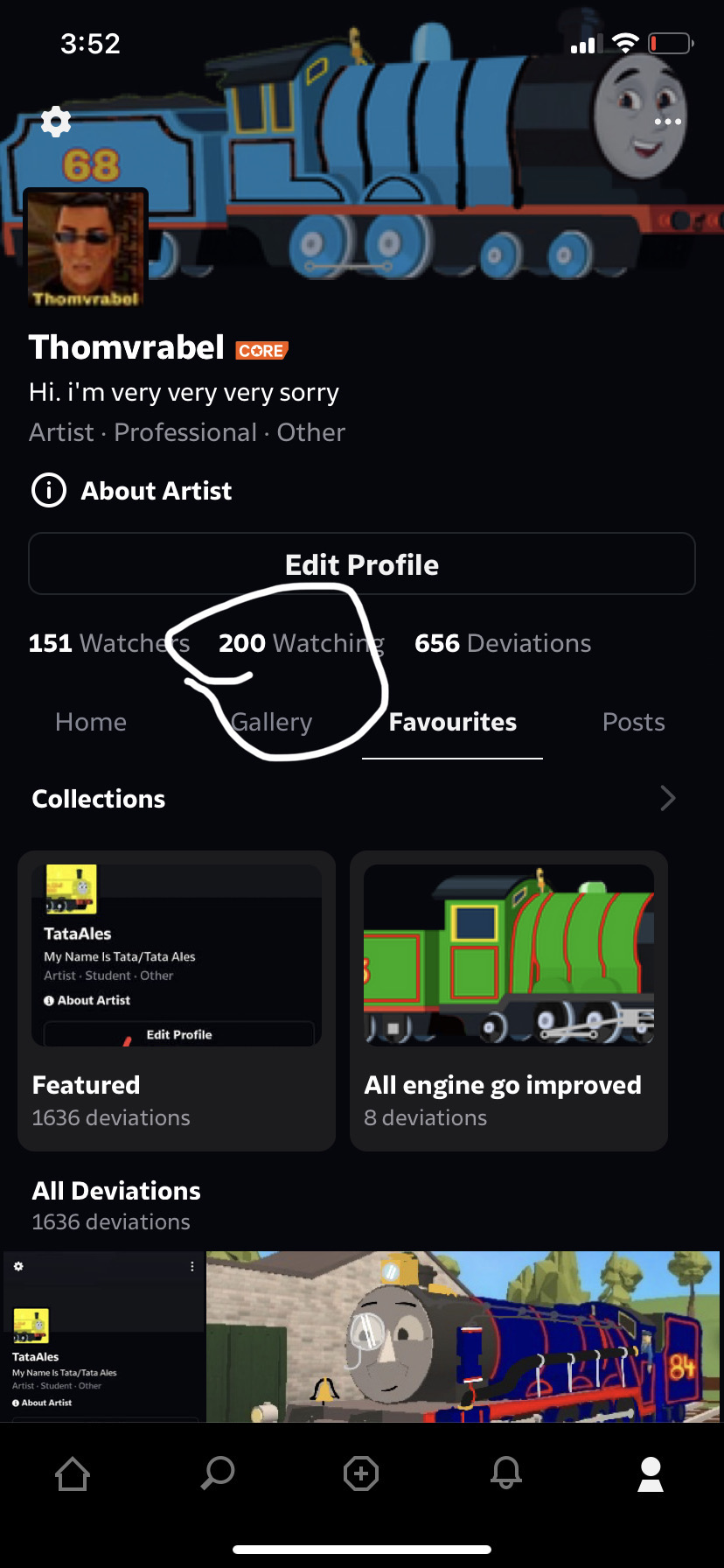The image size is (724, 1568).
Task: View the 200 Watching list
Action: tap(301, 643)
